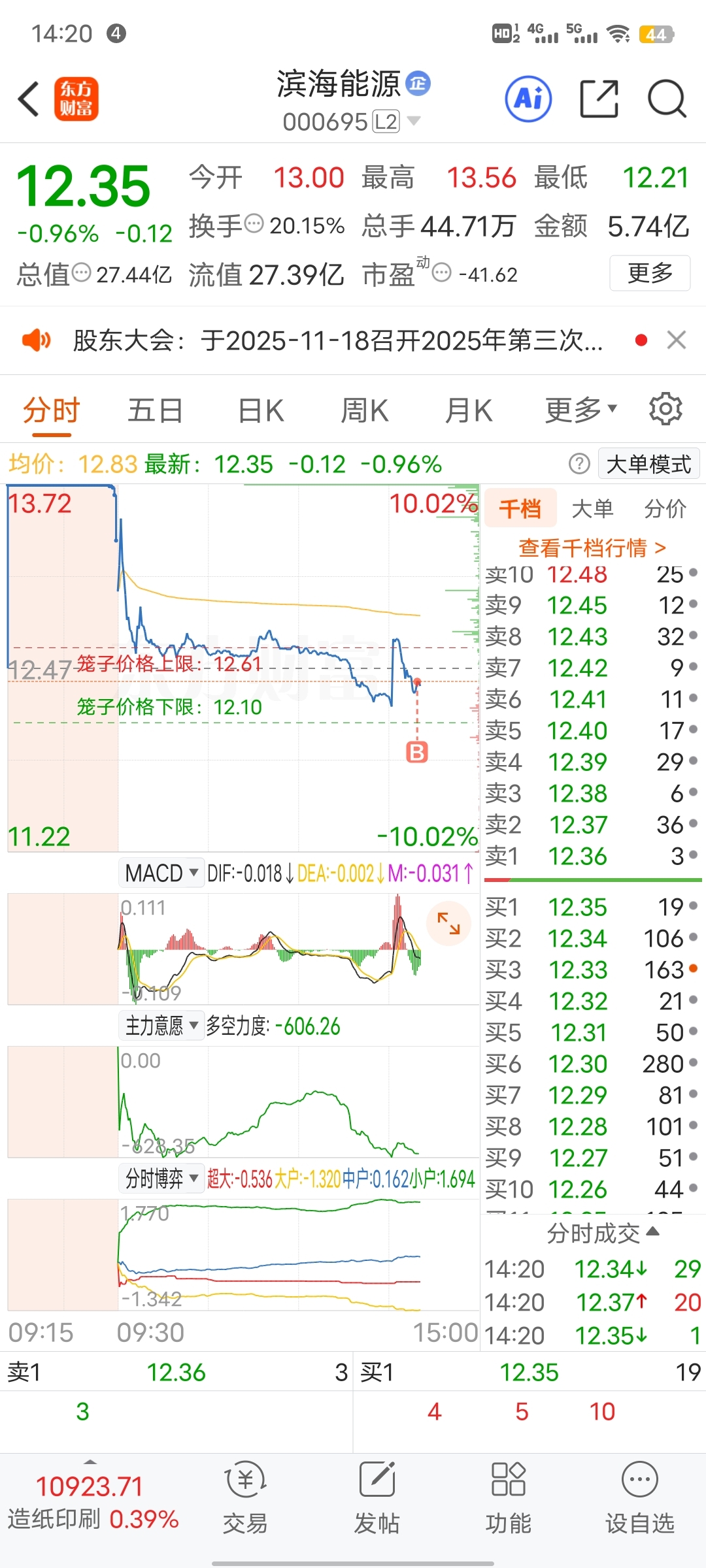Open 查看千档行情 link
The image size is (706, 1568).
pos(592,547)
